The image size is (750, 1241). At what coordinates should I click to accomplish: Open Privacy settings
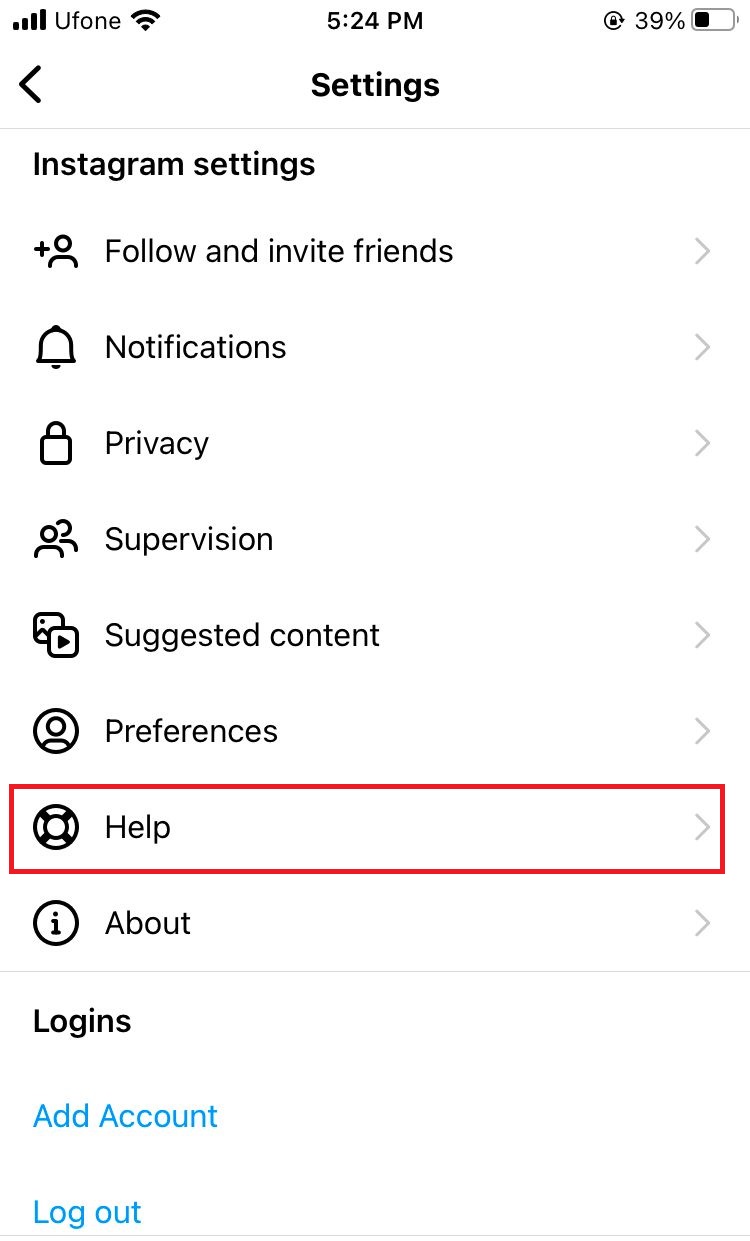(157, 443)
